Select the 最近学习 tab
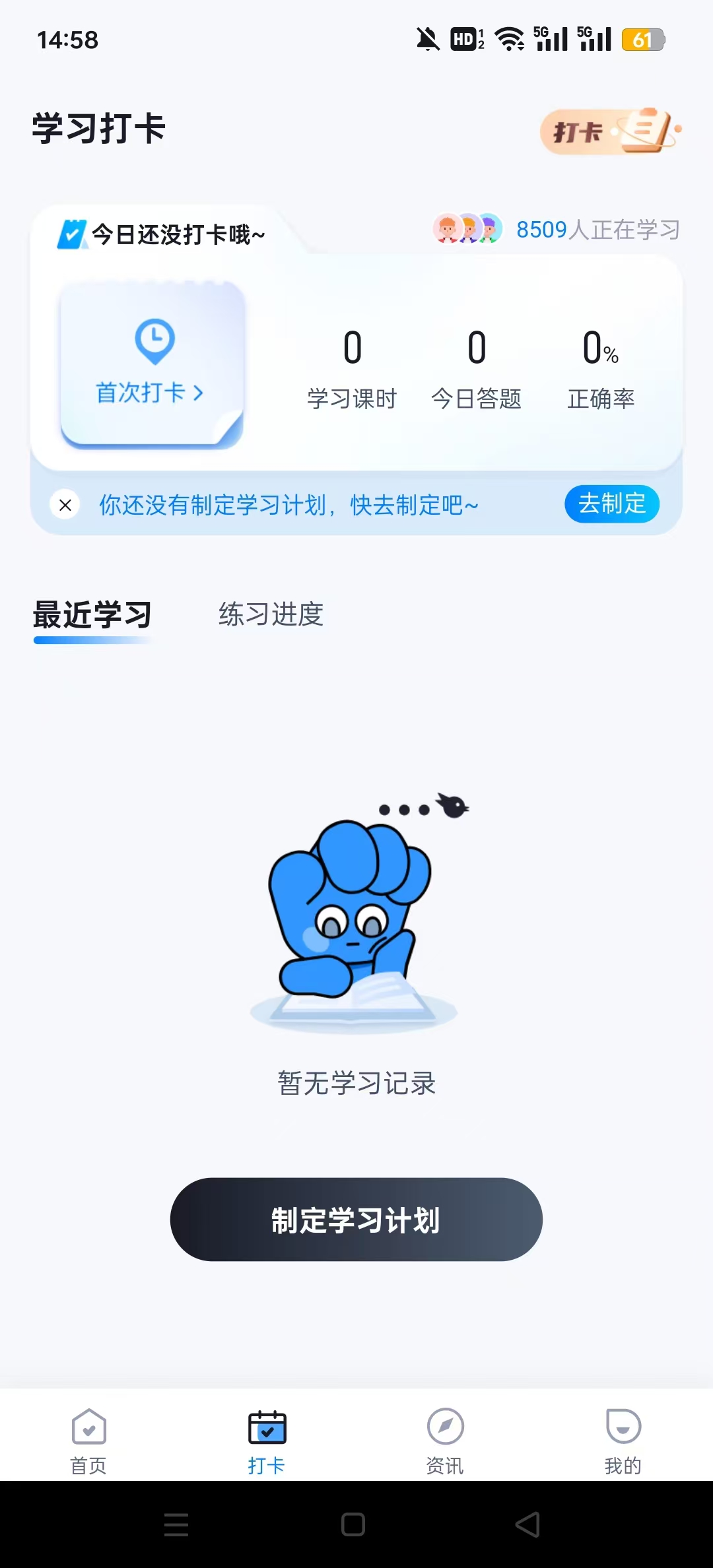This screenshot has width=713, height=1568. point(92,614)
